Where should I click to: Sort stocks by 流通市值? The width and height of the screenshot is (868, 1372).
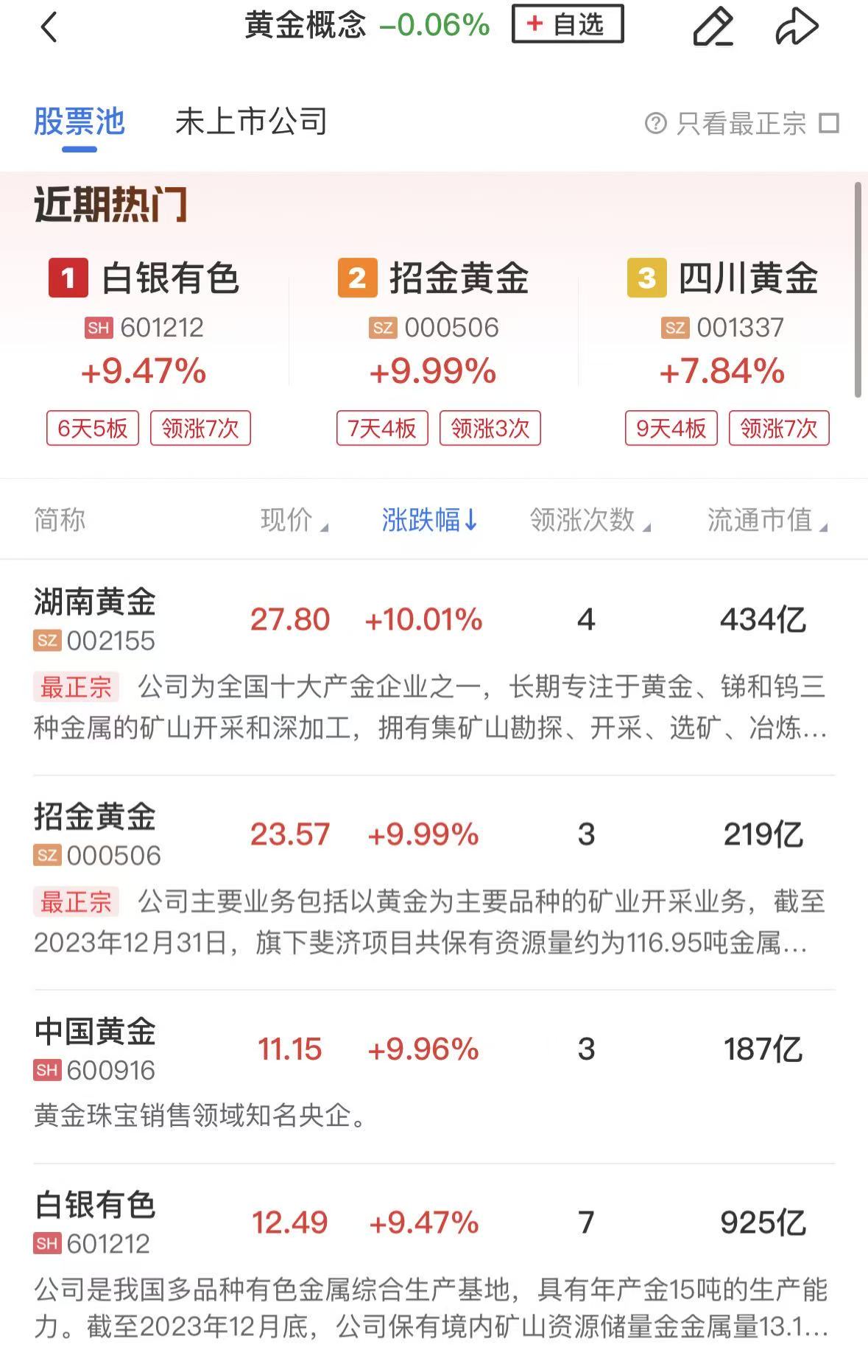coord(766,520)
